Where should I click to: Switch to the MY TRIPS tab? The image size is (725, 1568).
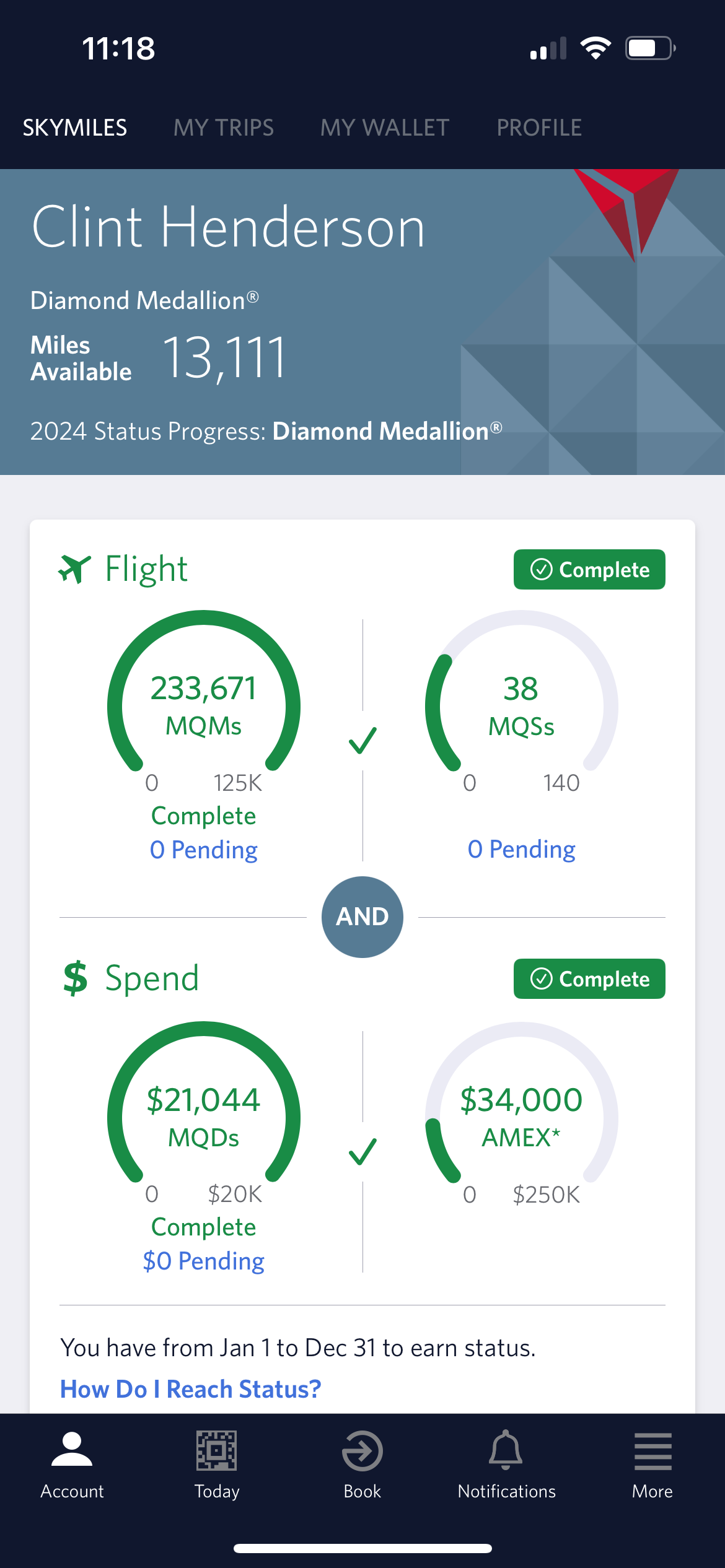(x=224, y=127)
